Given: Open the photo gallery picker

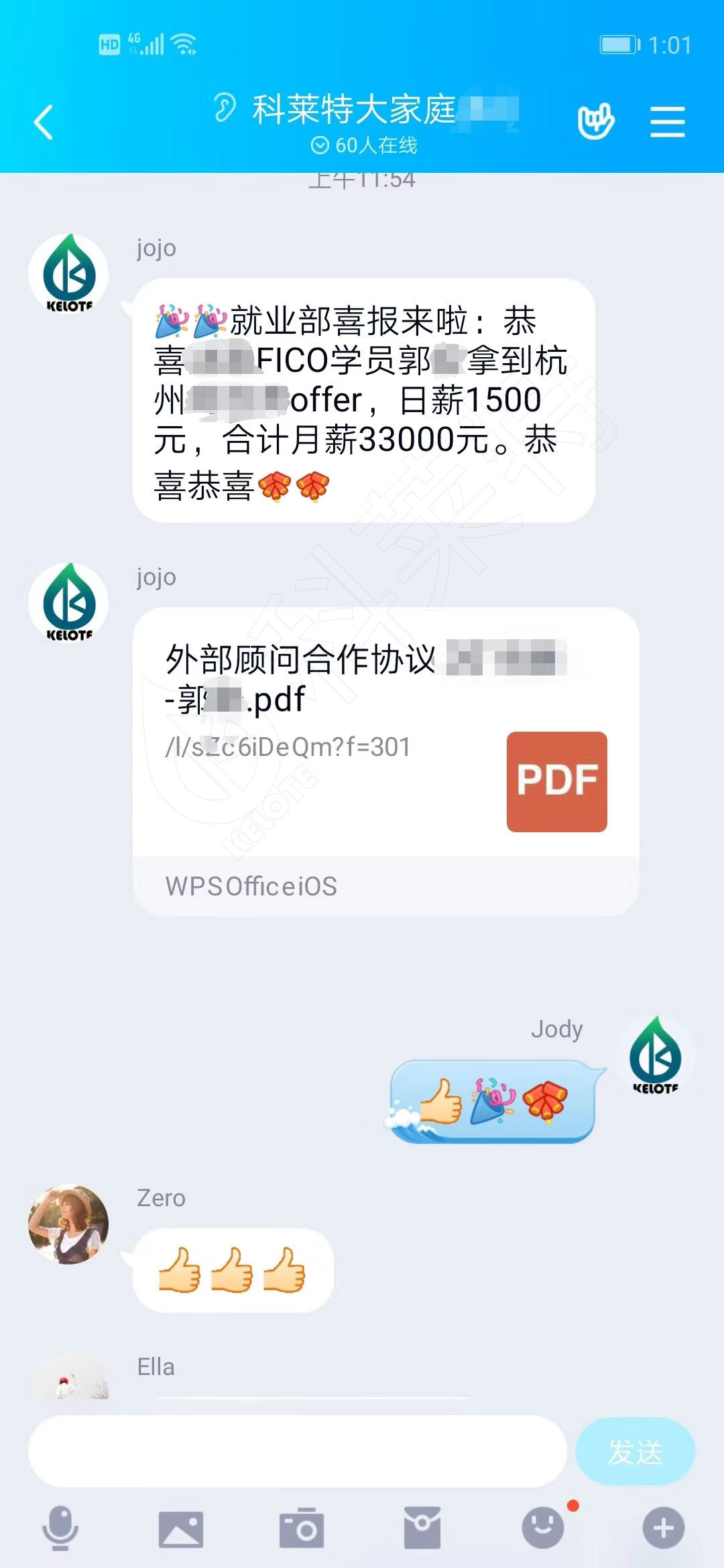Looking at the screenshot, I should click(180, 1528).
